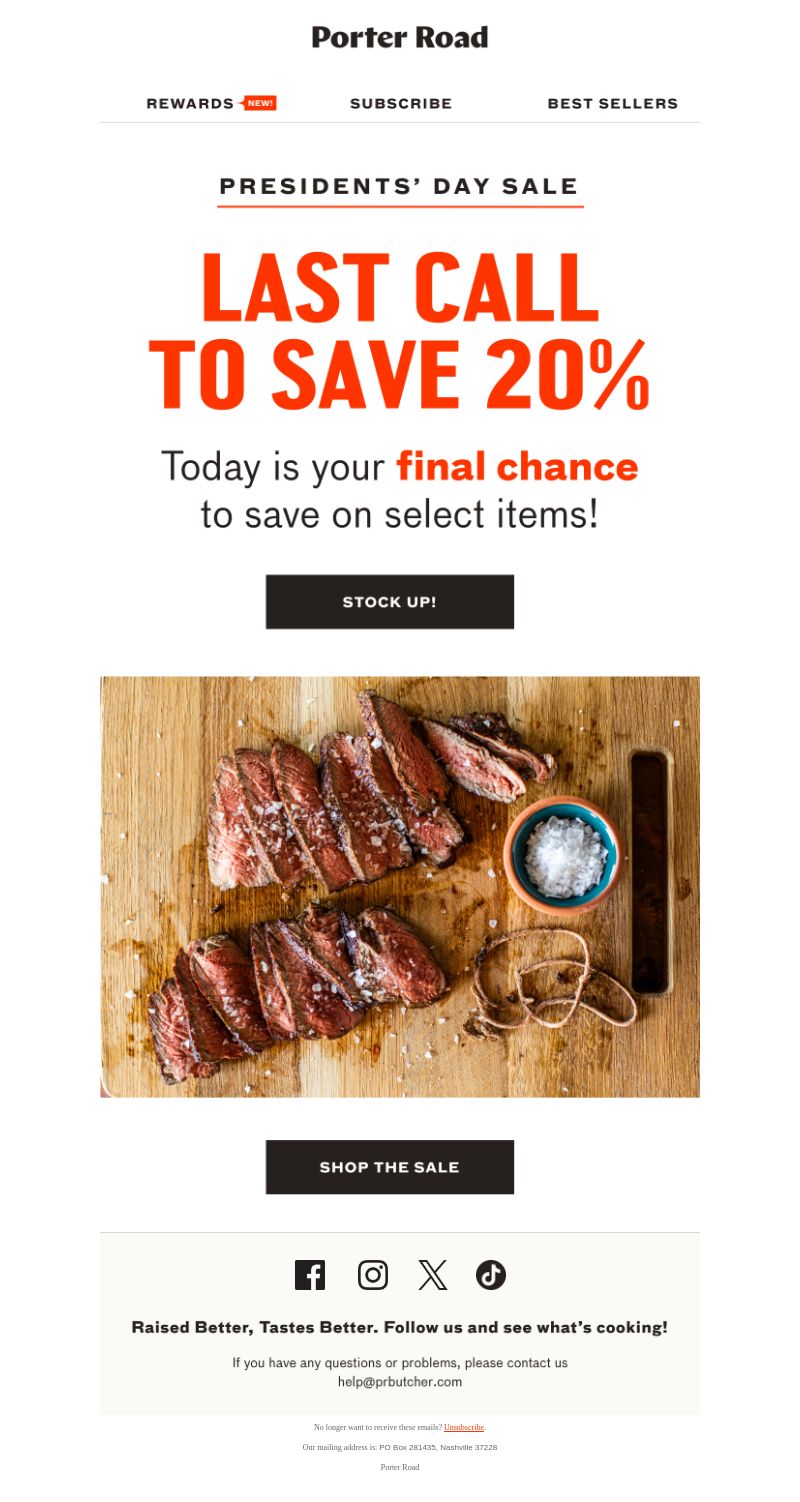The width and height of the screenshot is (800, 1502).
Task: Open the TikTok icon
Action: pyautogui.click(x=491, y=1275)
